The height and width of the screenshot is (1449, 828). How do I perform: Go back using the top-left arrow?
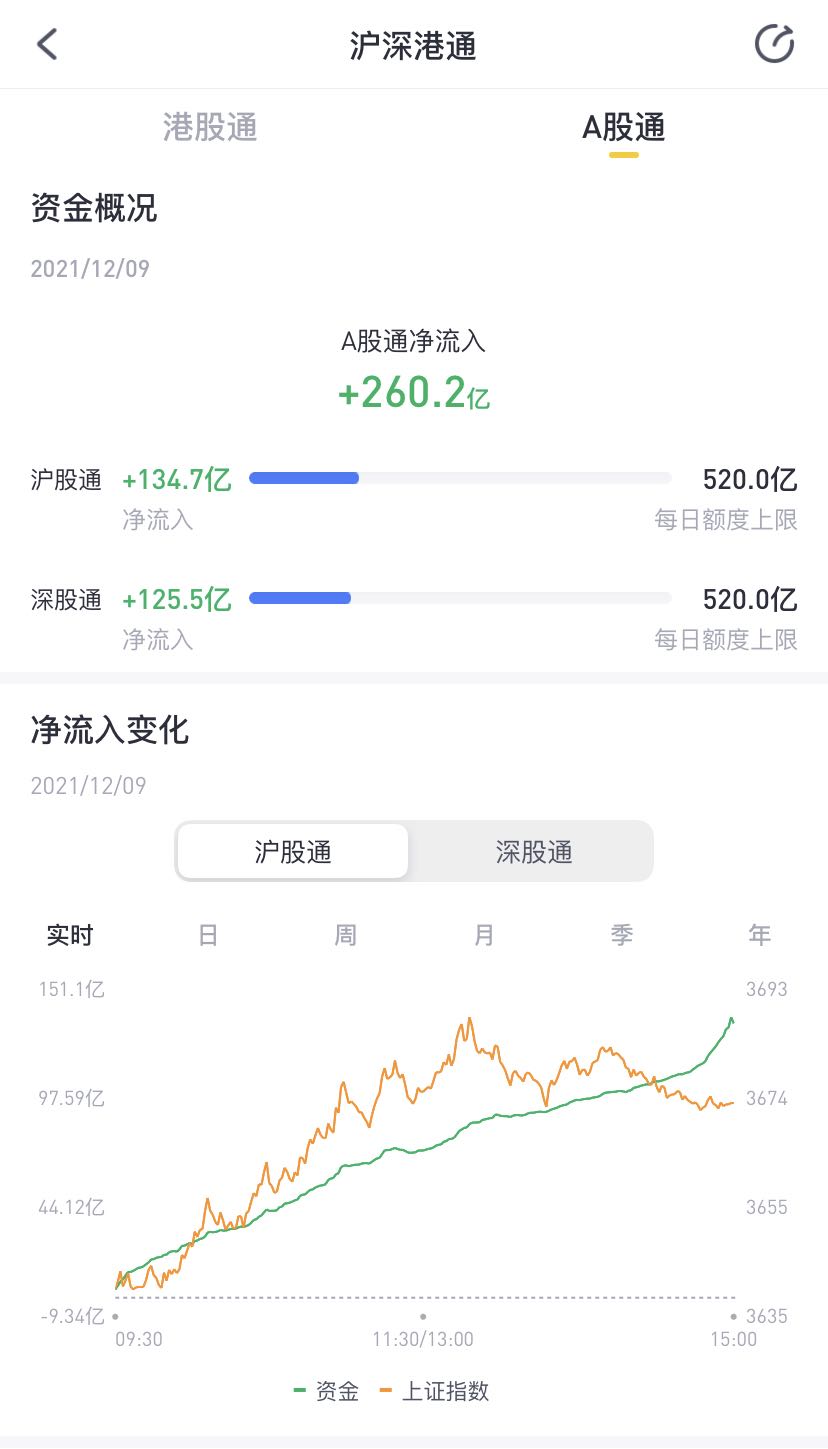pyautogui.click(x=47, y=44)
